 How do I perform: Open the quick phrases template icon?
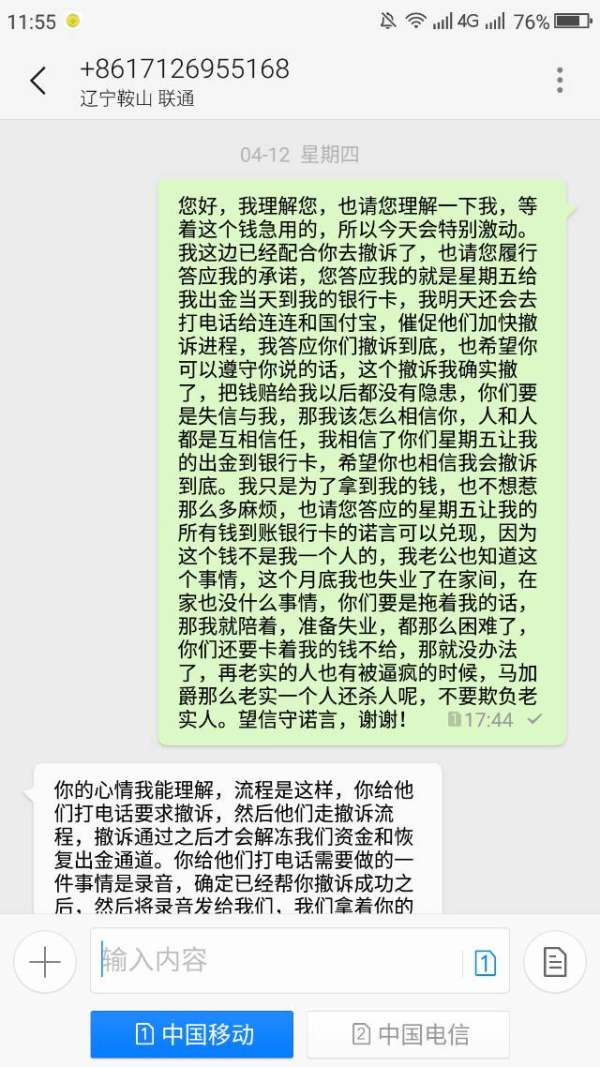click(555, 962)
